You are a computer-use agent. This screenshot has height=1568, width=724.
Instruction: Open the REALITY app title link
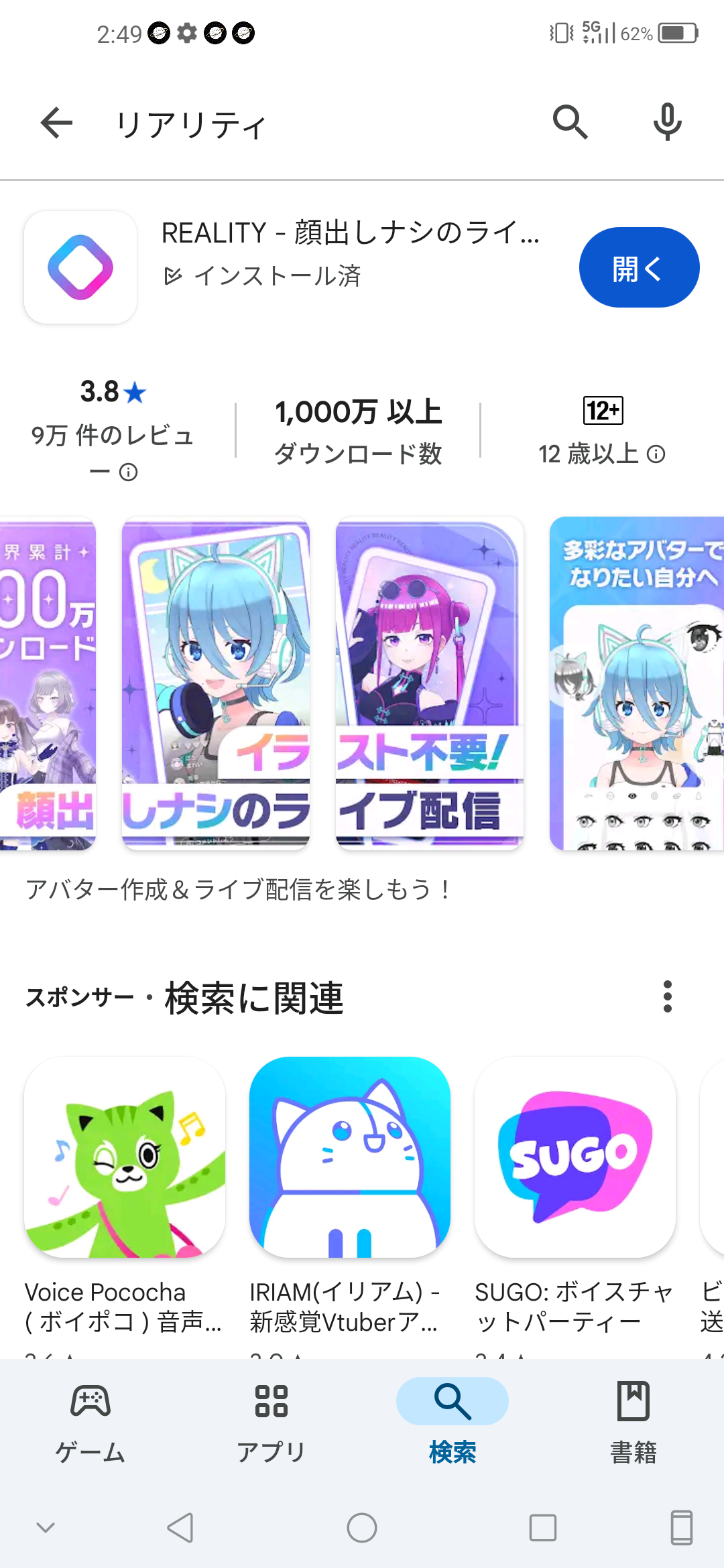[x=349, y=236]
